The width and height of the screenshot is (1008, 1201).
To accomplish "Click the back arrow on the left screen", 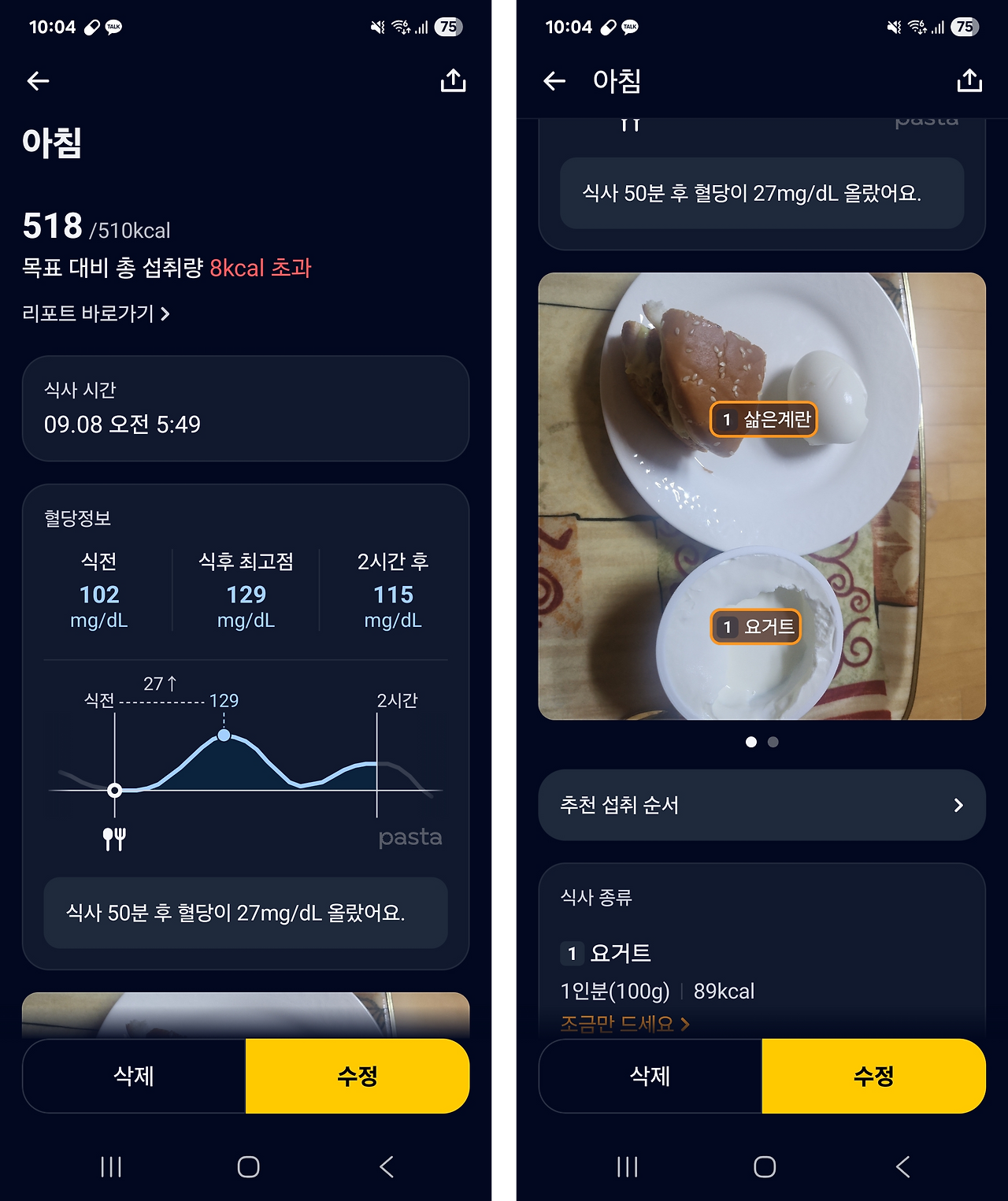I will (x=37, y=80).
